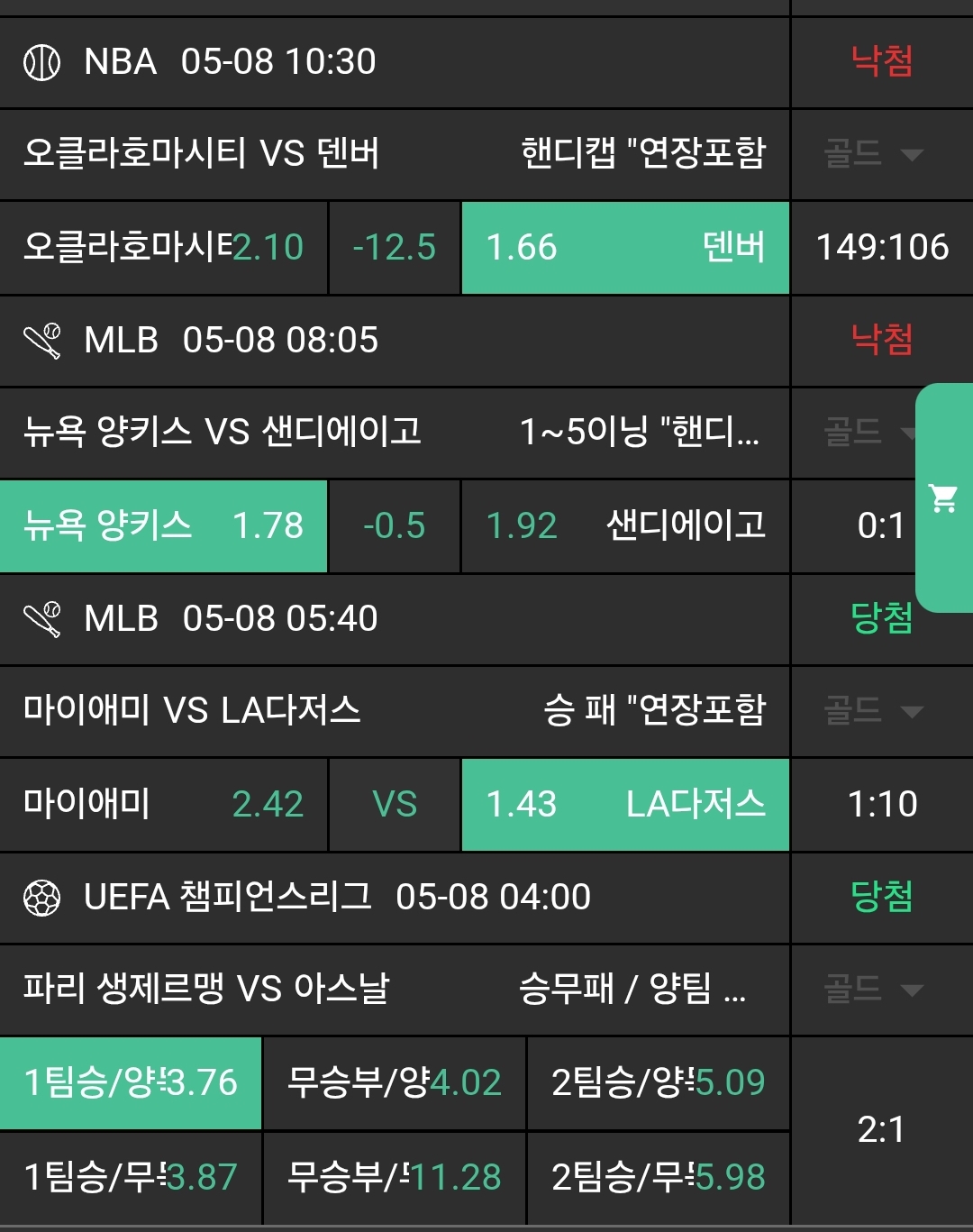Image resolution: width=973 pixels, height=1232 pixels.
Task: Select the 2팀승/양 5.09 option
Action: point(658,1082)
